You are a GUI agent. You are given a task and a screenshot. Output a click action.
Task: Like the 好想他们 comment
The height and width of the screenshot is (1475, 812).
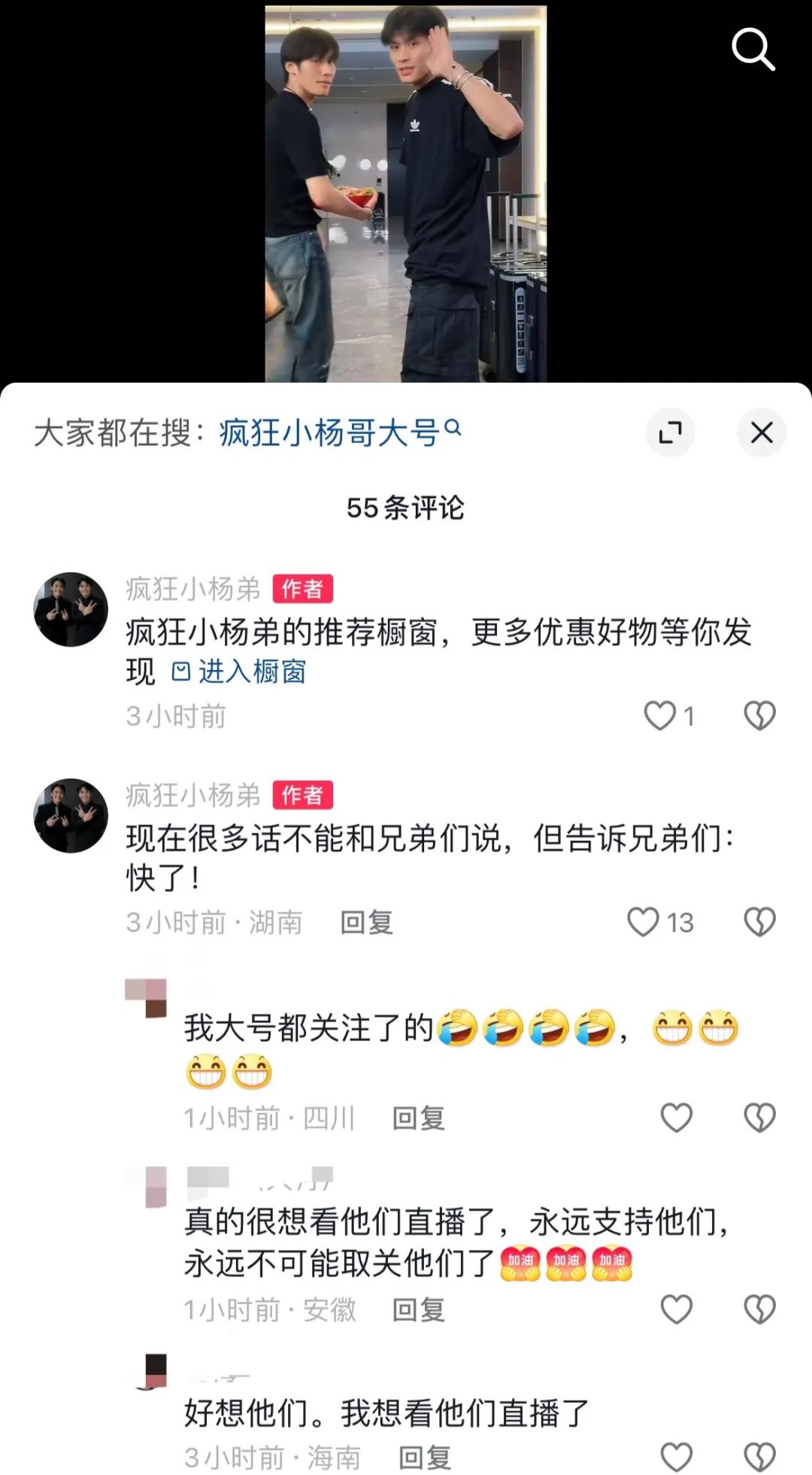676,1457
